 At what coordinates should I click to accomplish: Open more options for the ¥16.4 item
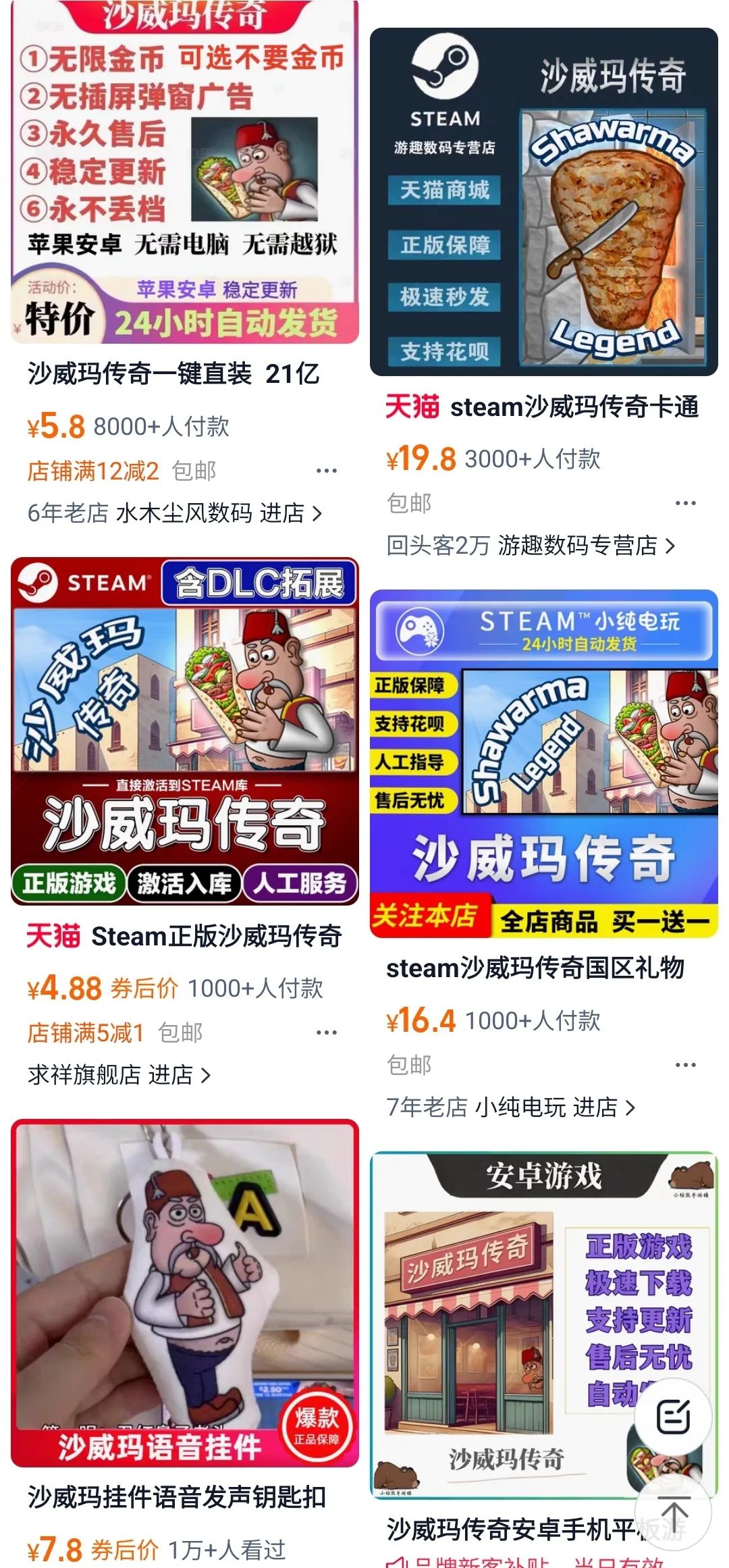[x=685, y=1065]
